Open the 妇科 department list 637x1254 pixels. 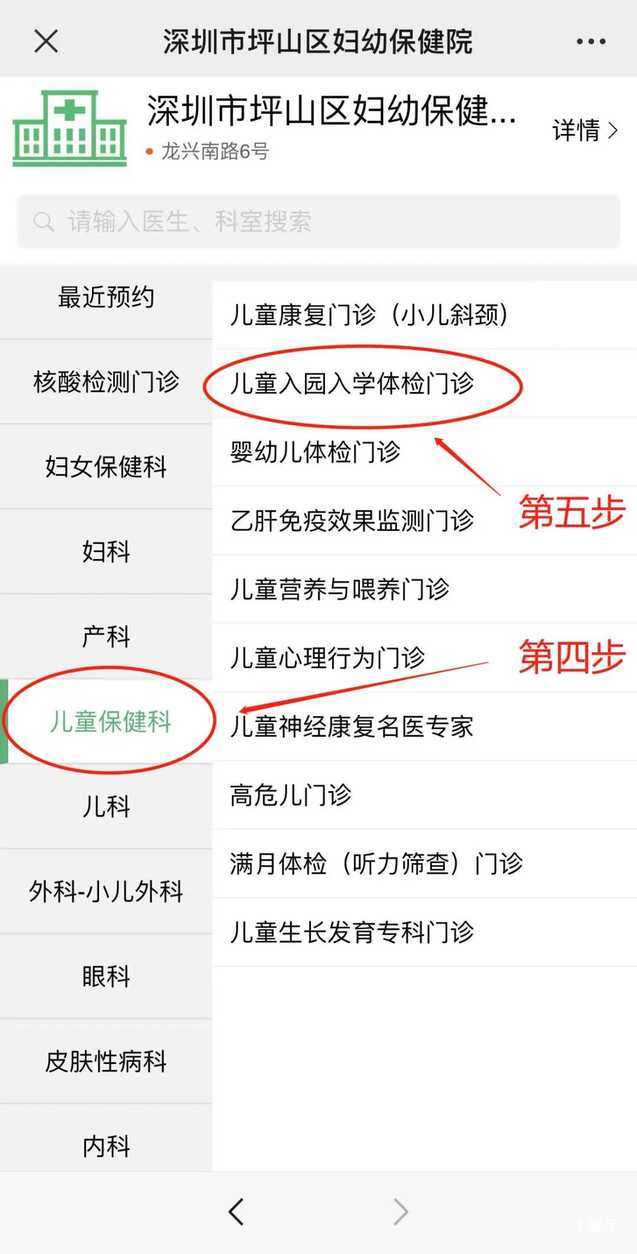pos(106,552)
